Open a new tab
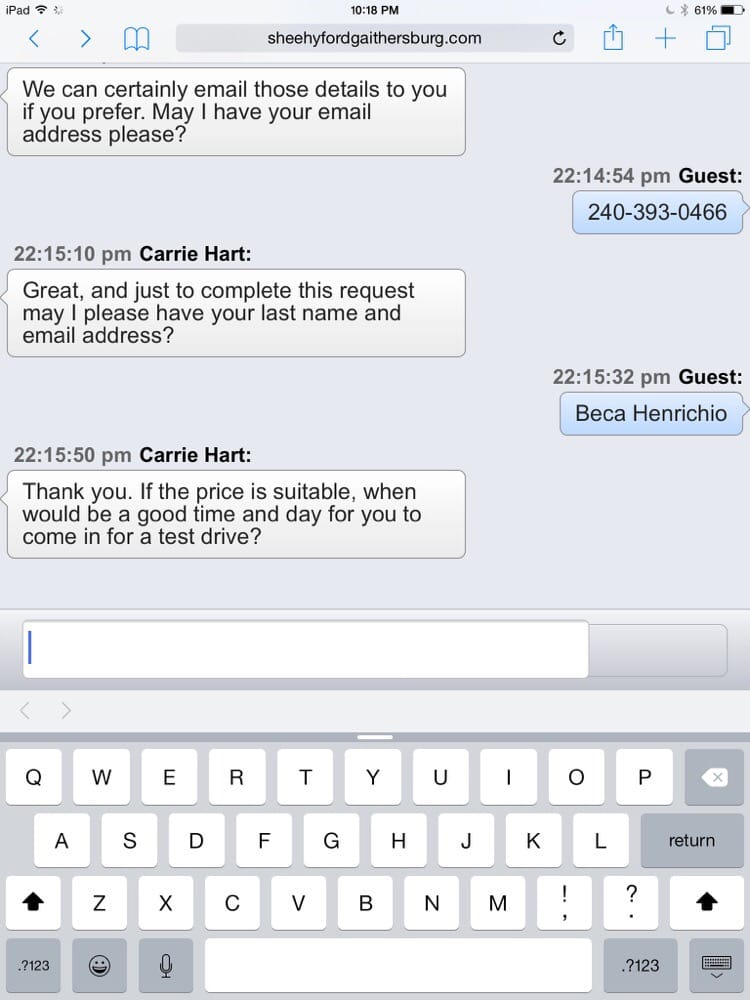Screen dimensions: 750x1000 [x=665, y=39]
